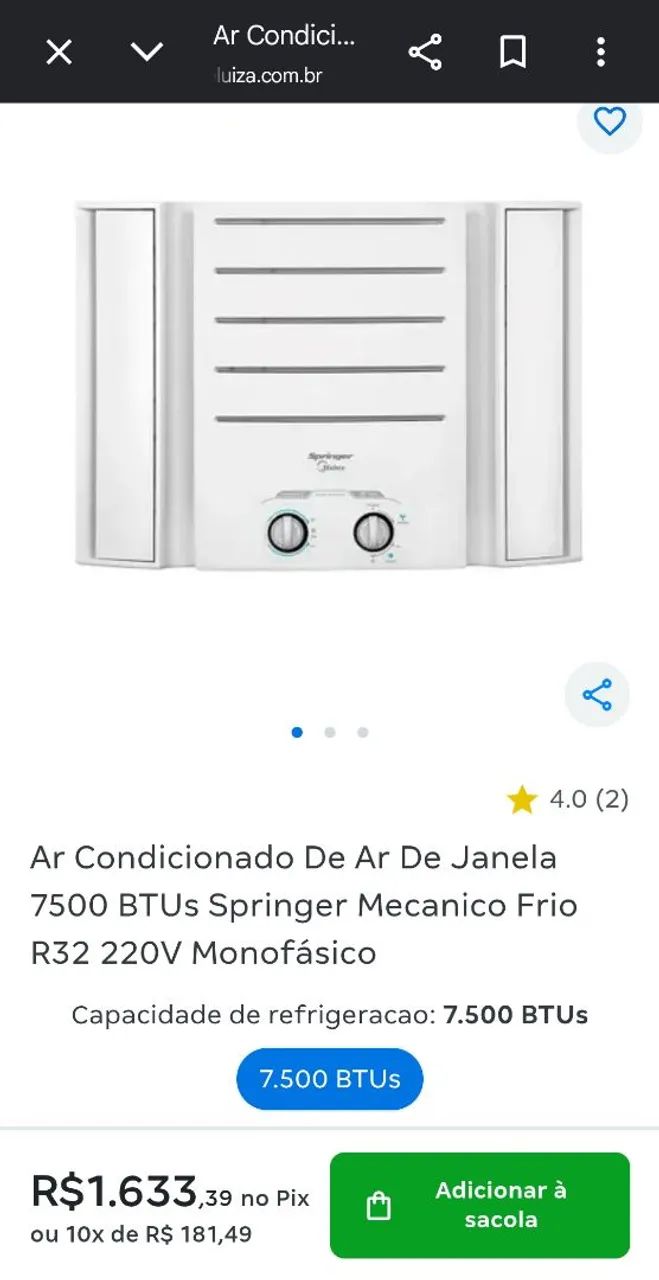The image size is (659, 1280).
Task: Open the air conditioner product image
Action: click(x=329, y=385)
